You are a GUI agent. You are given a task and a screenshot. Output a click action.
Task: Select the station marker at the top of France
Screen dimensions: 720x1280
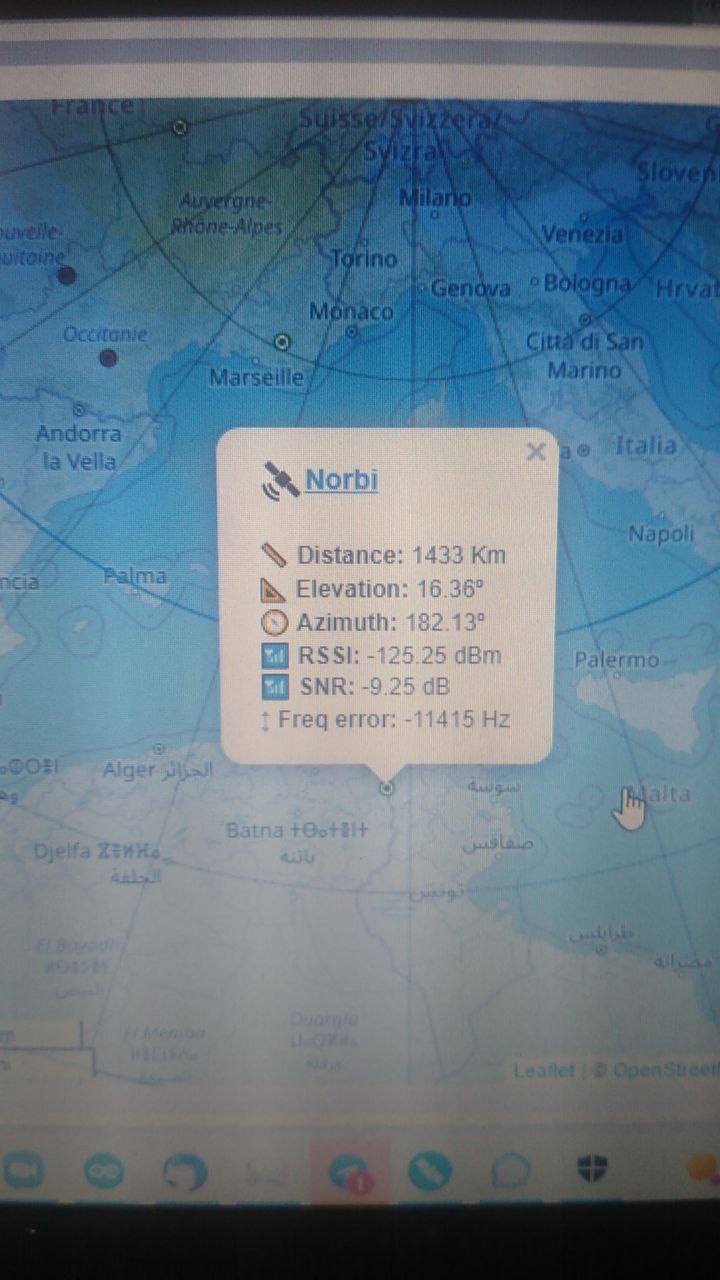coord(180,127)
